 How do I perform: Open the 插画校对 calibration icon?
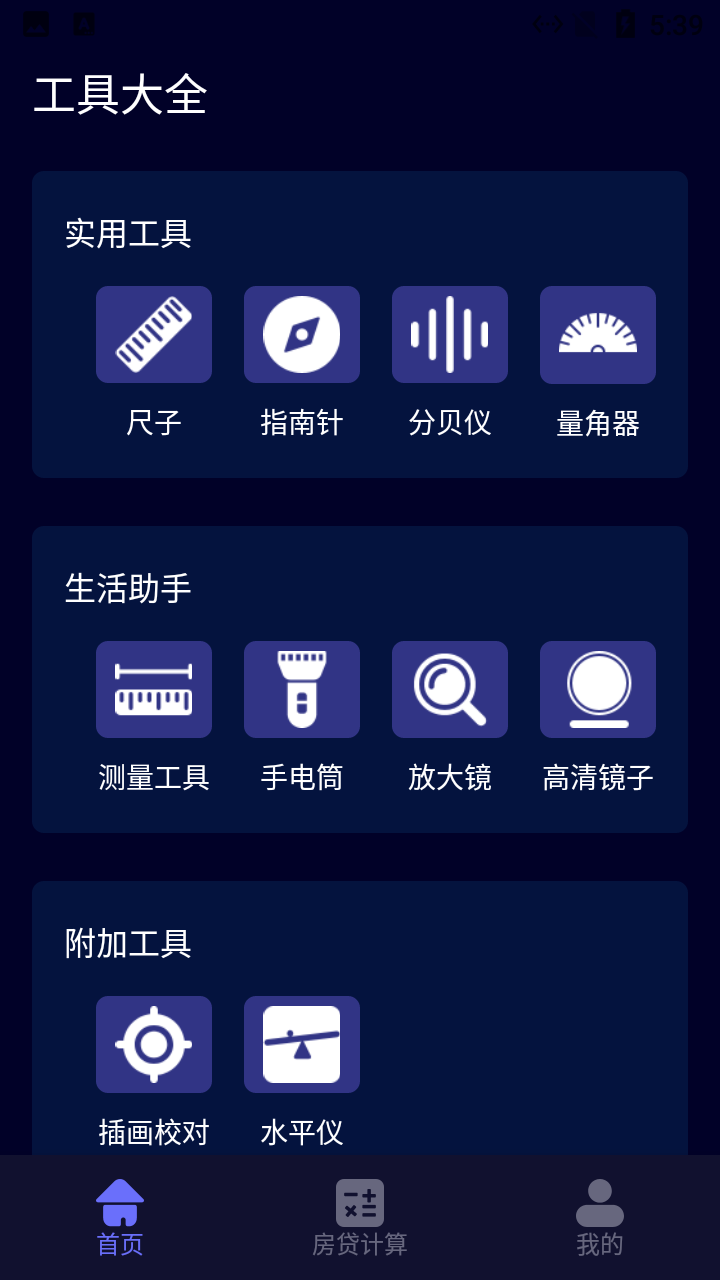coord(153,1044)
